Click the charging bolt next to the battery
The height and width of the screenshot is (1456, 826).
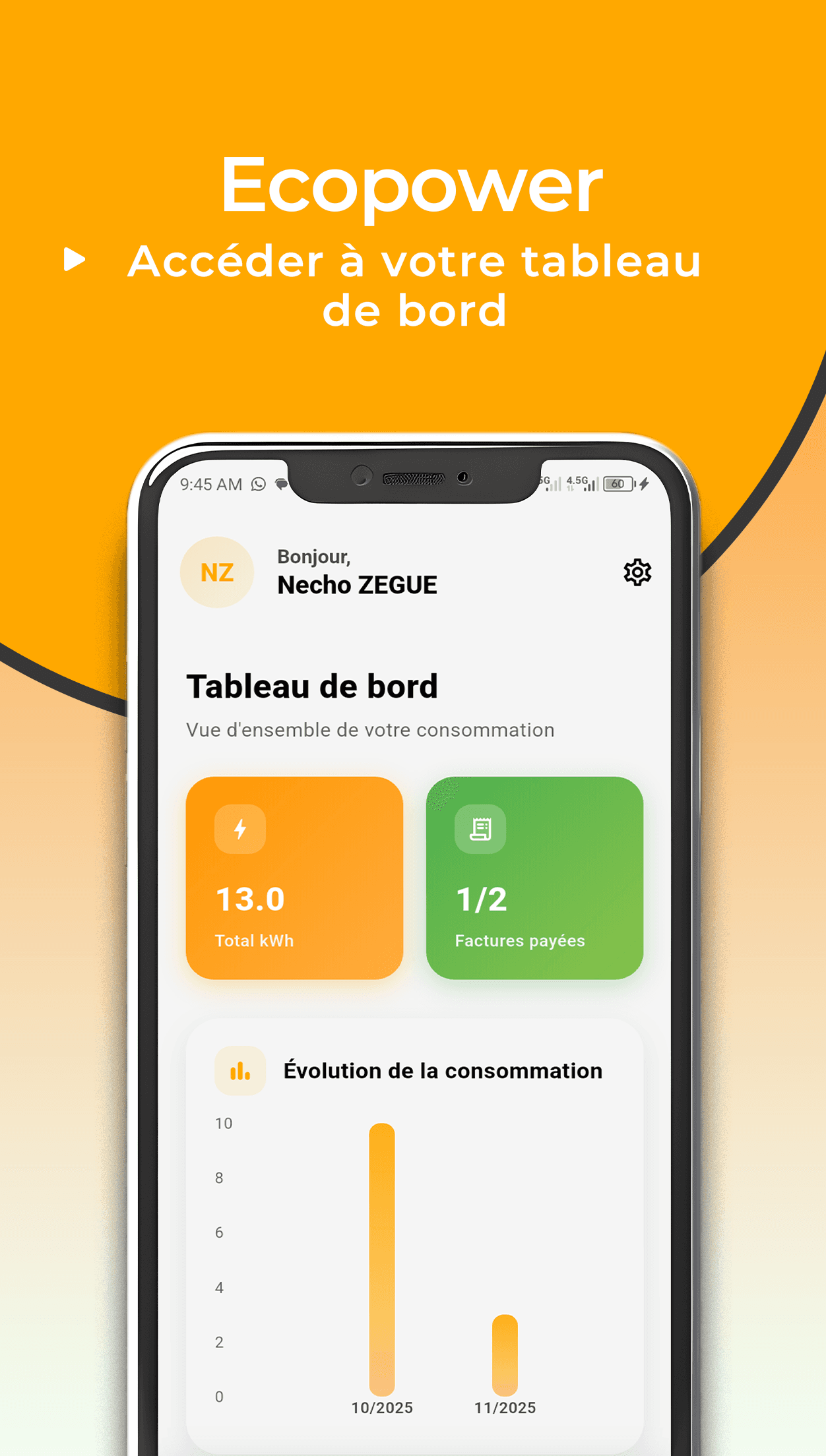[x=643, y=483]
